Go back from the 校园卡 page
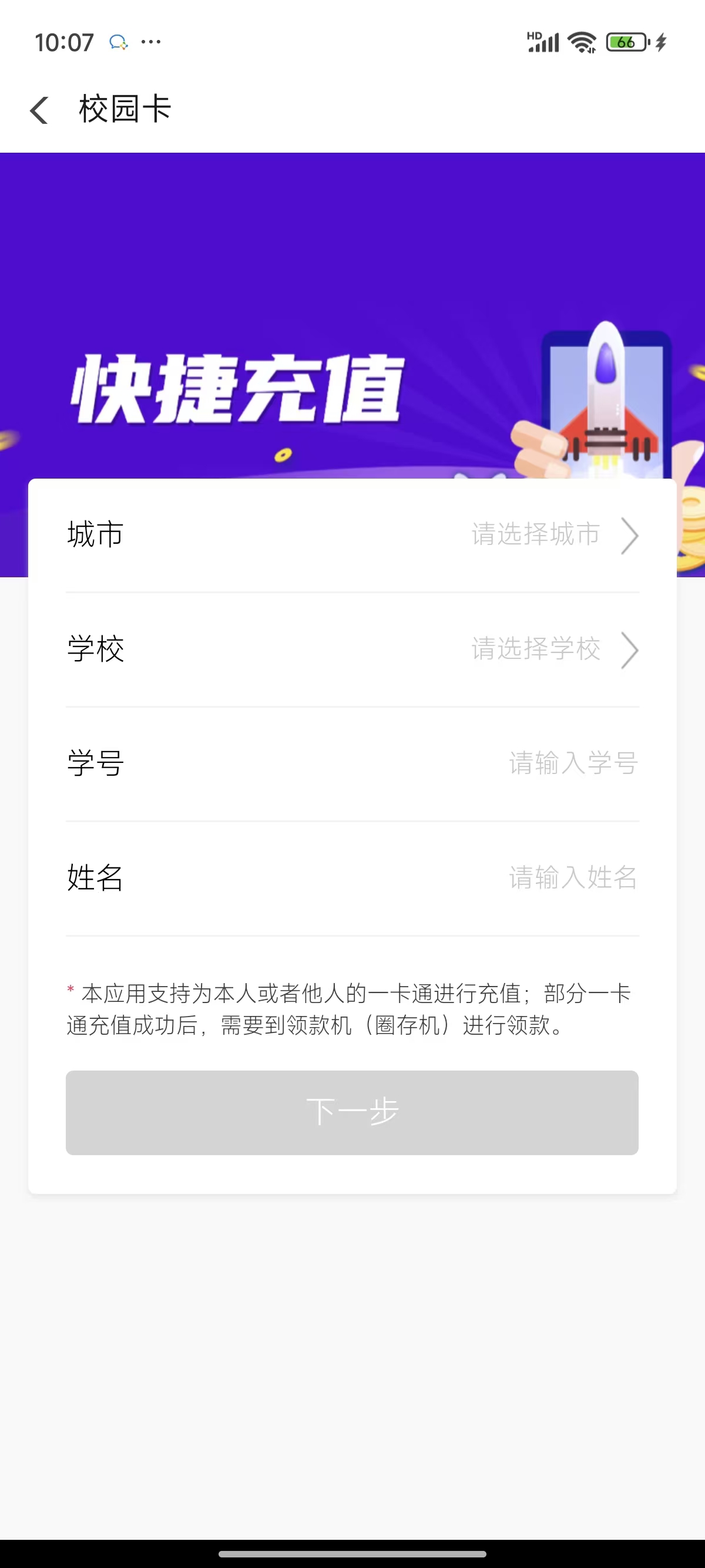This screenshot has height=1568, width=705. 39,110
